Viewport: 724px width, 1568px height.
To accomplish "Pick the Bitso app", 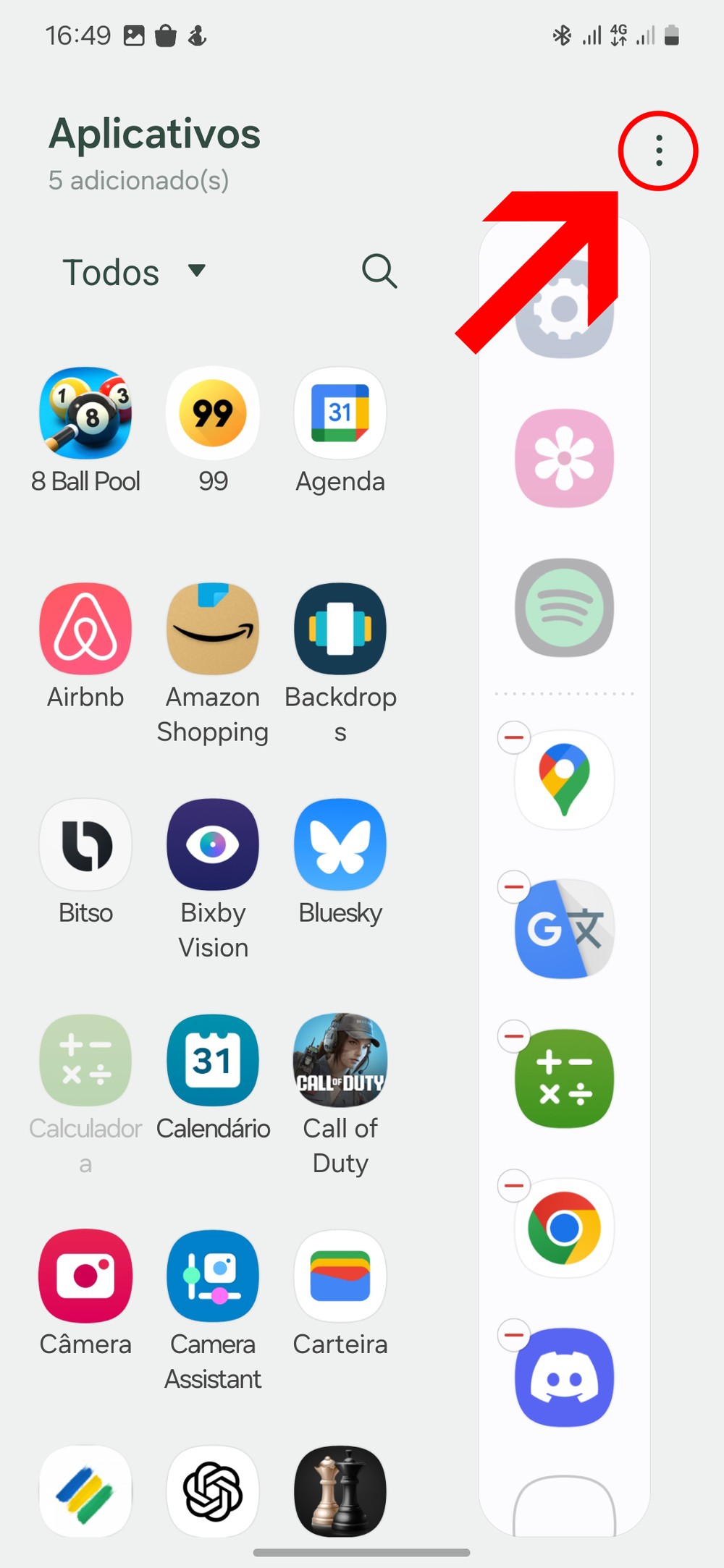I will (85, 845).
